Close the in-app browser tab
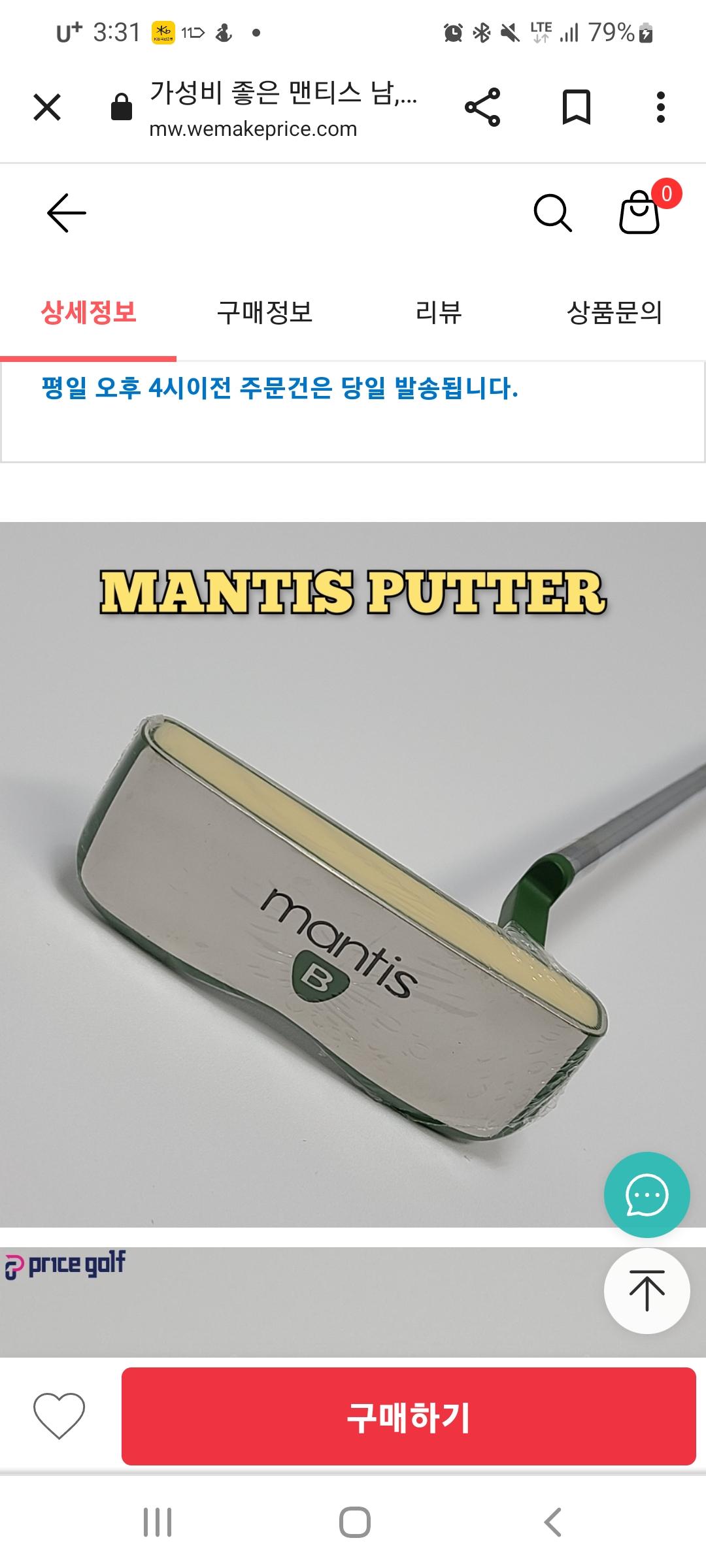Screen dimensions: 706x1568 47,107
